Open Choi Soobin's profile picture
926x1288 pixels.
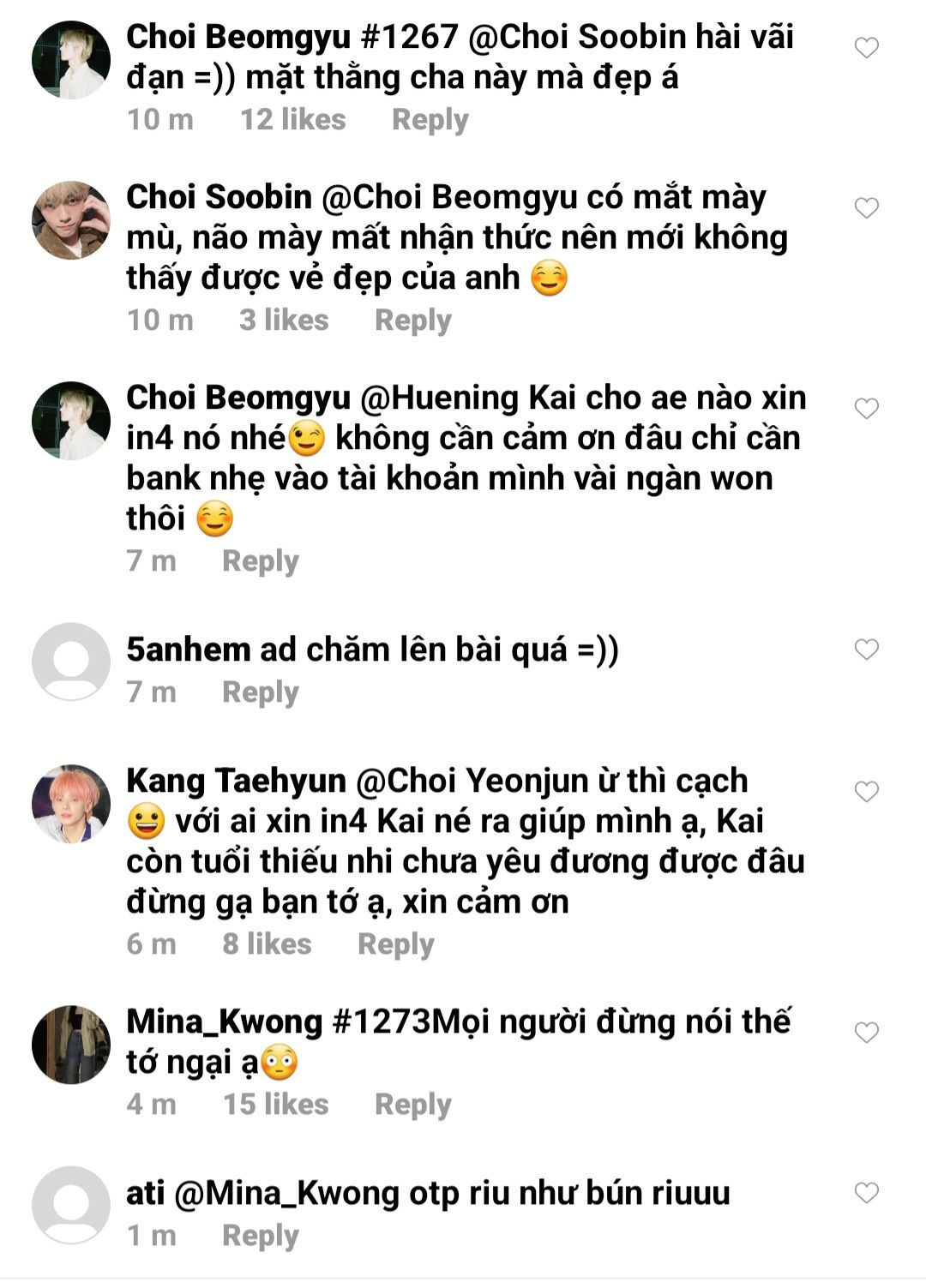click(71, 220)
